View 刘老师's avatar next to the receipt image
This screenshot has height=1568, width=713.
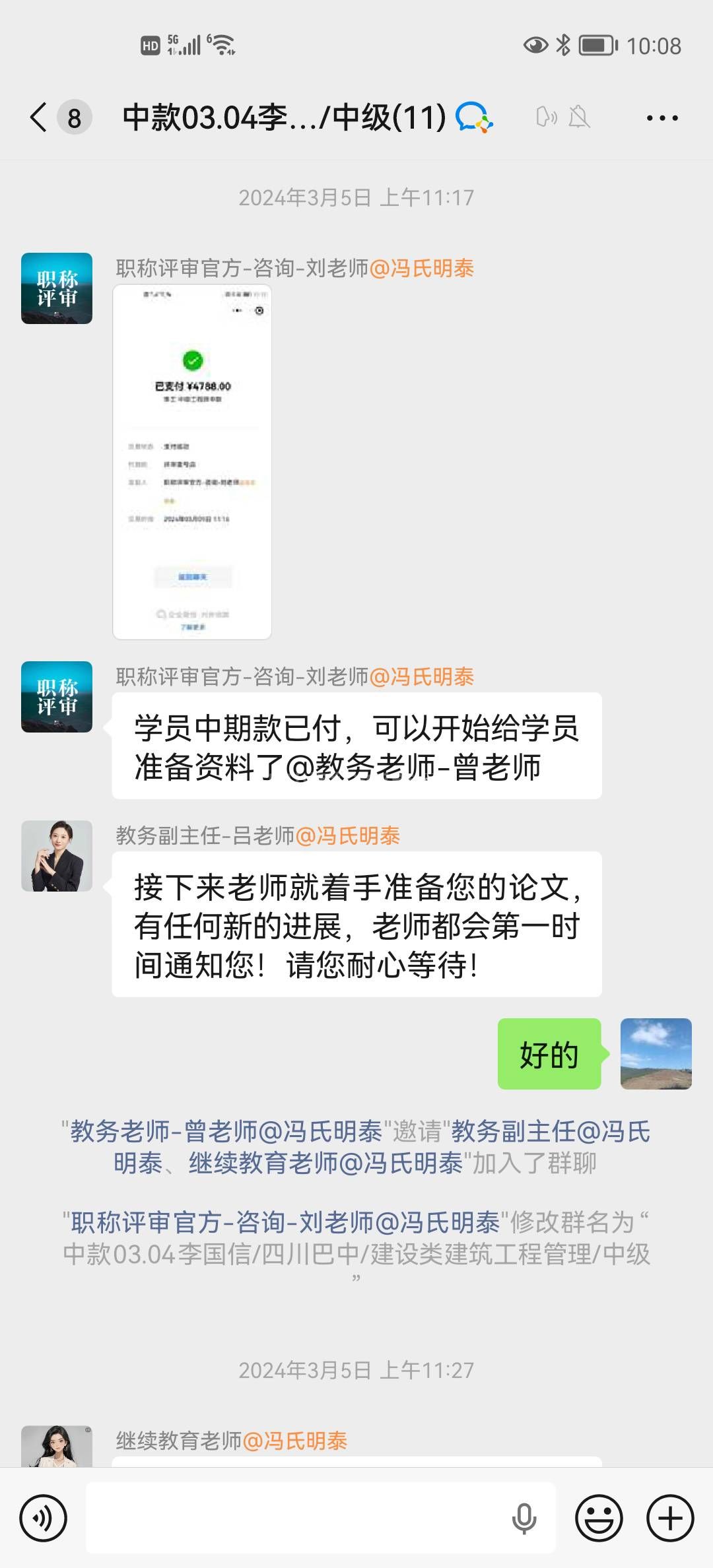(57, 288)
